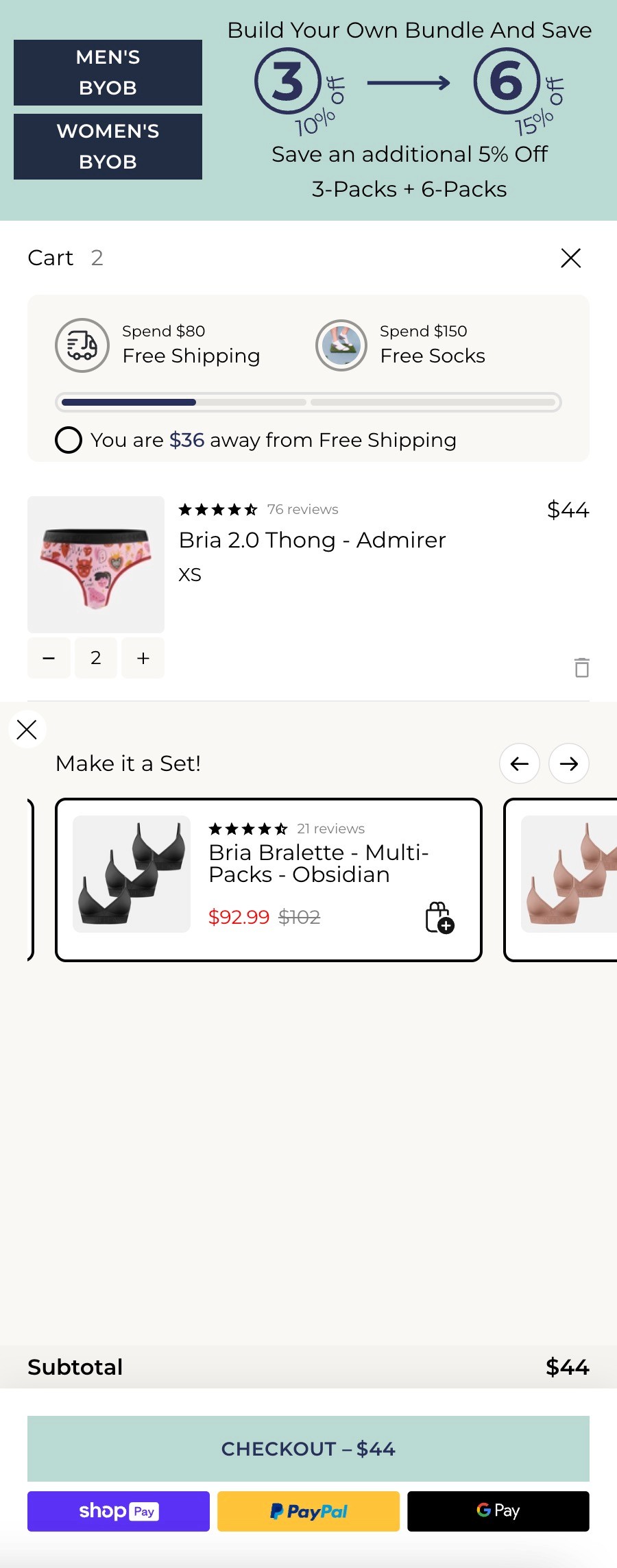This screenshot has width=617, height=1568.
Task: Add Bria Bralette Obsidian to cart
Action: pos(439,917)
